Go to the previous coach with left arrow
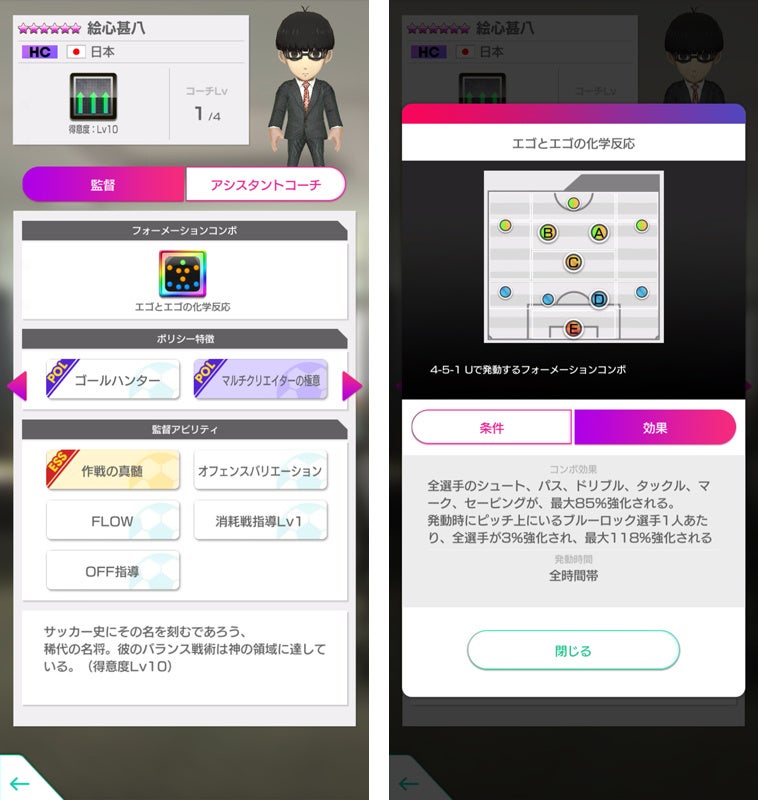This screenshot has height=800, width=758. [16, 386]
